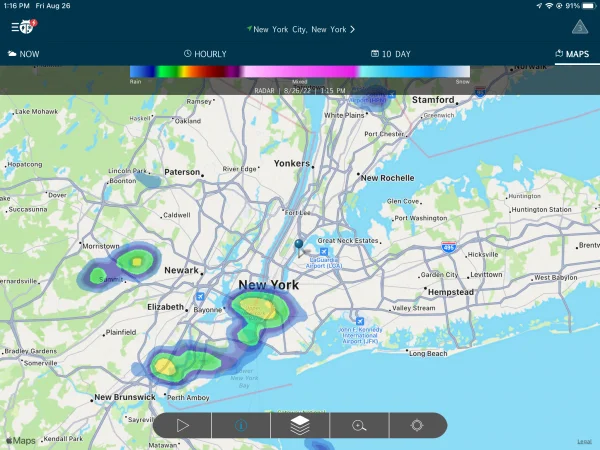The height and width of the screenshot is (450, 600).
Task: Open the map layers selector
Action: (300, 425)
